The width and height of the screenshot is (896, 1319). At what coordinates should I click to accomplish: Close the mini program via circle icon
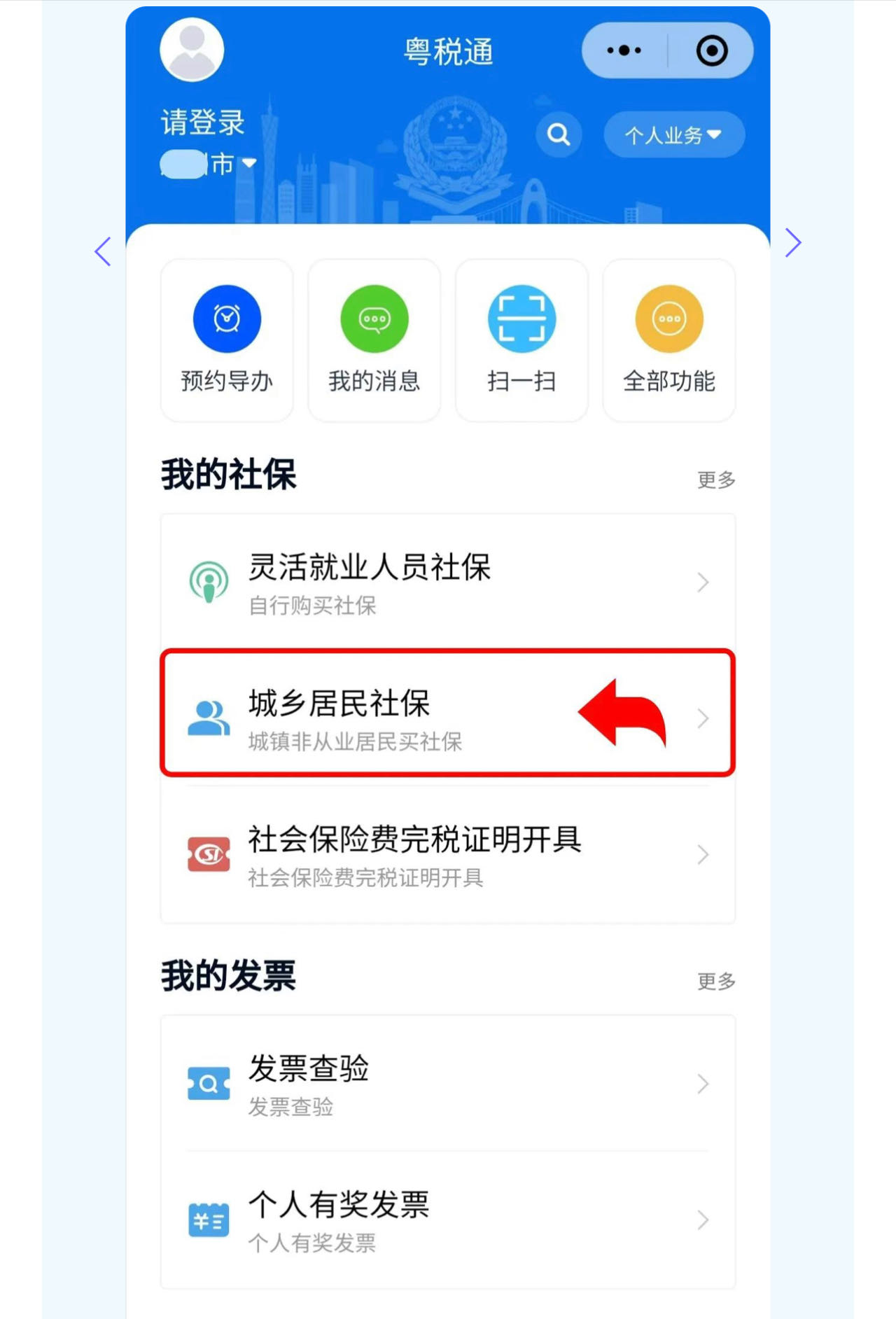[x=712, y=50]
